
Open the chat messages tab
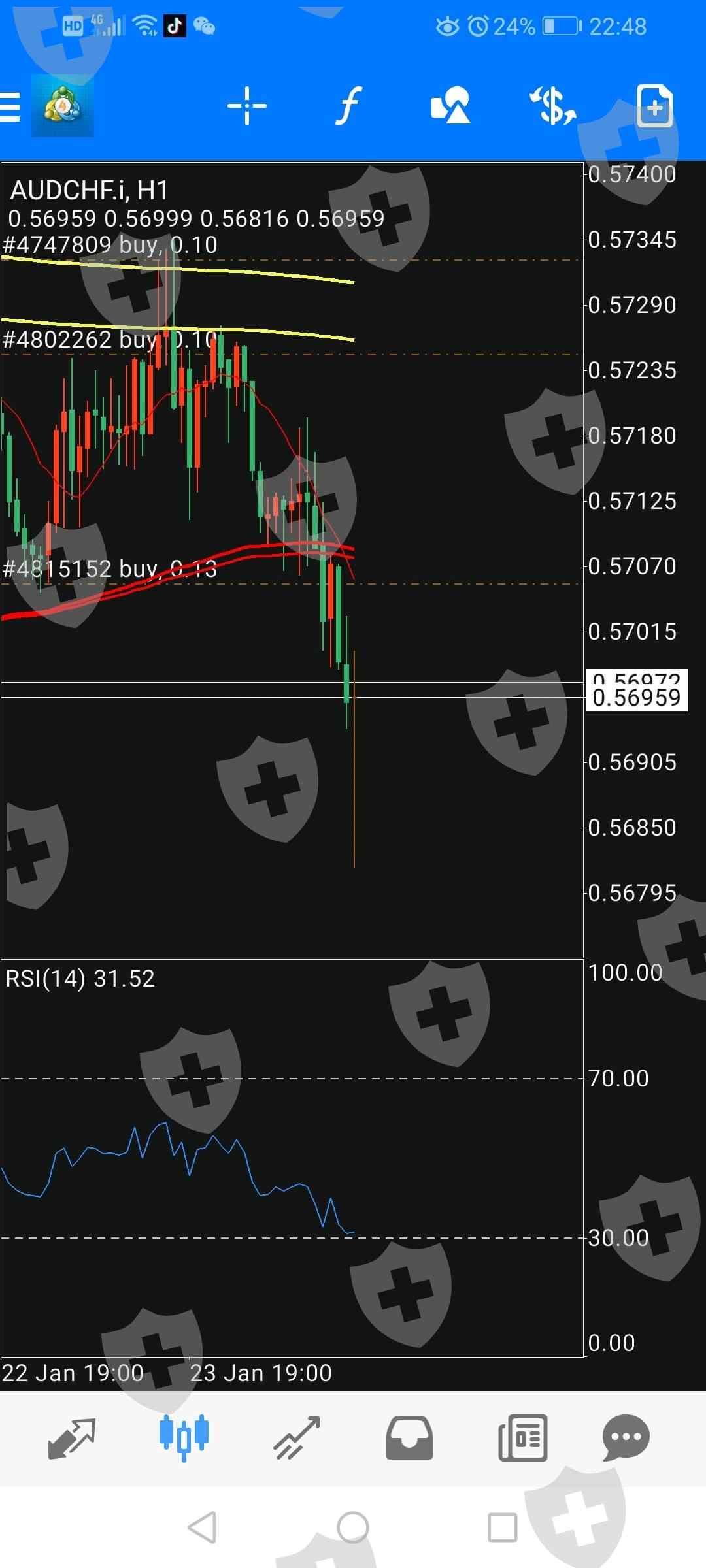(x=626, y=1438)
